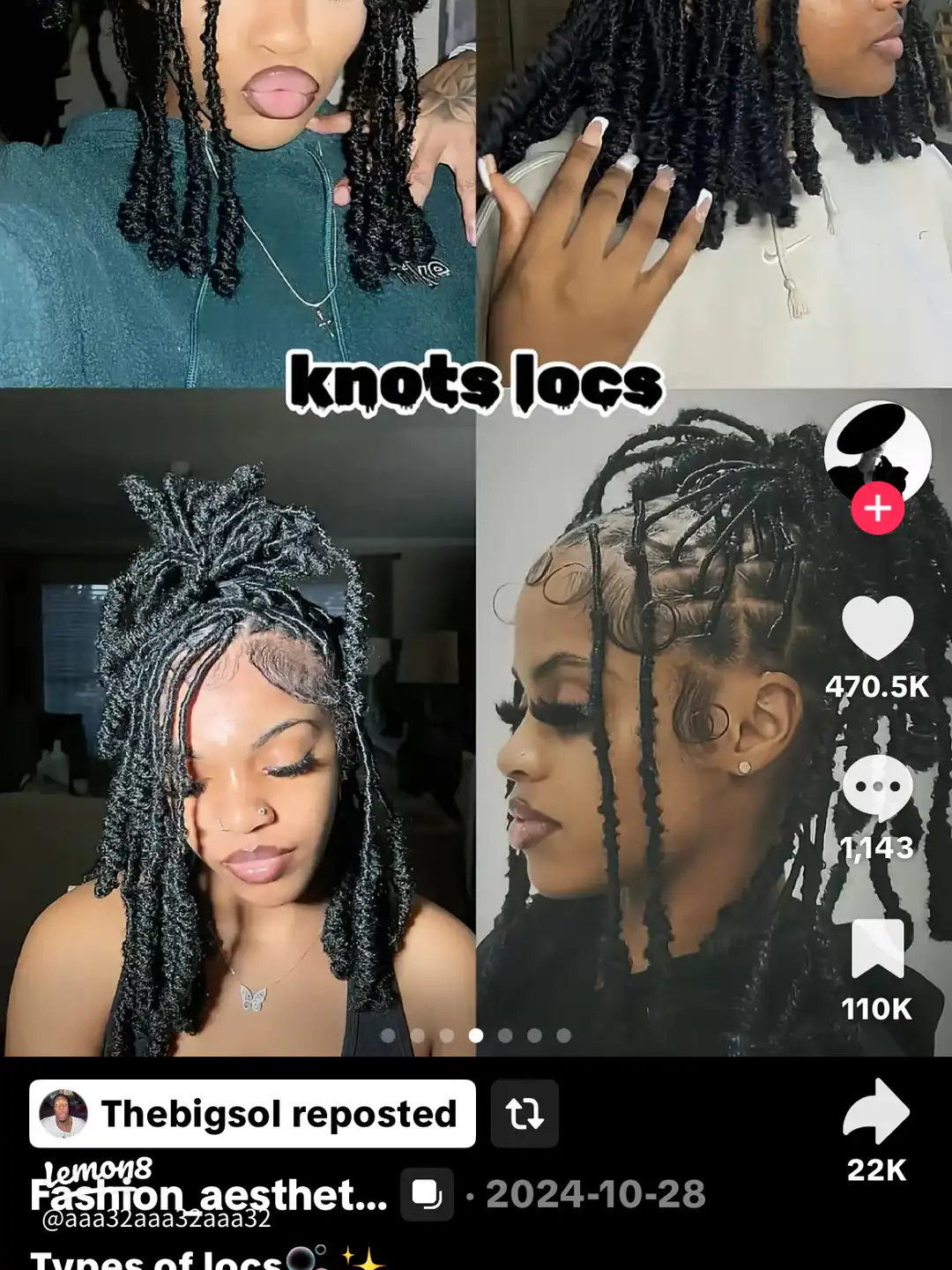Save this post to bookmarks
Image resolution: width=952 pixels, height=1270 pixels.
click(877, 949)
